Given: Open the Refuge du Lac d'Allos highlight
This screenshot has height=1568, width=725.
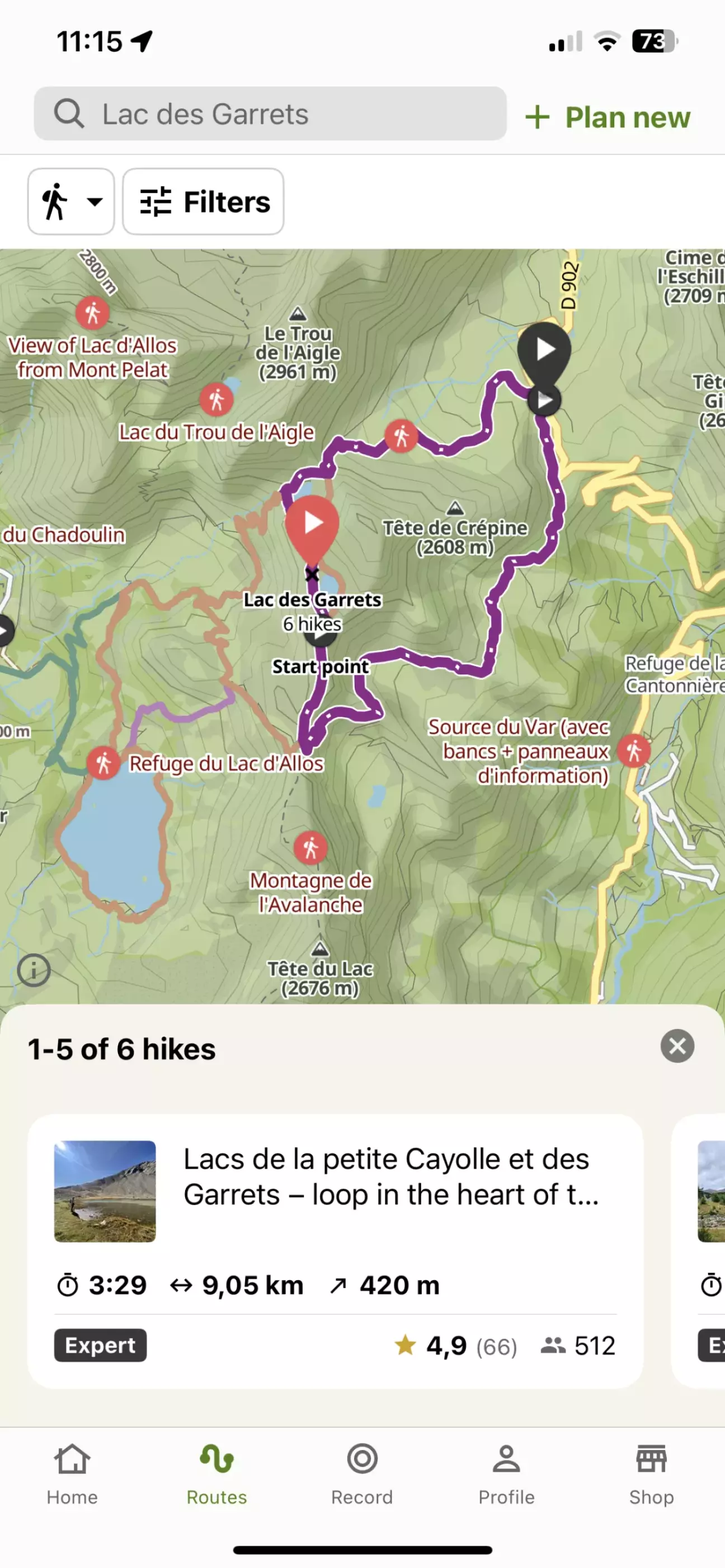Looking at the screenshot, I should coord(103,762).
